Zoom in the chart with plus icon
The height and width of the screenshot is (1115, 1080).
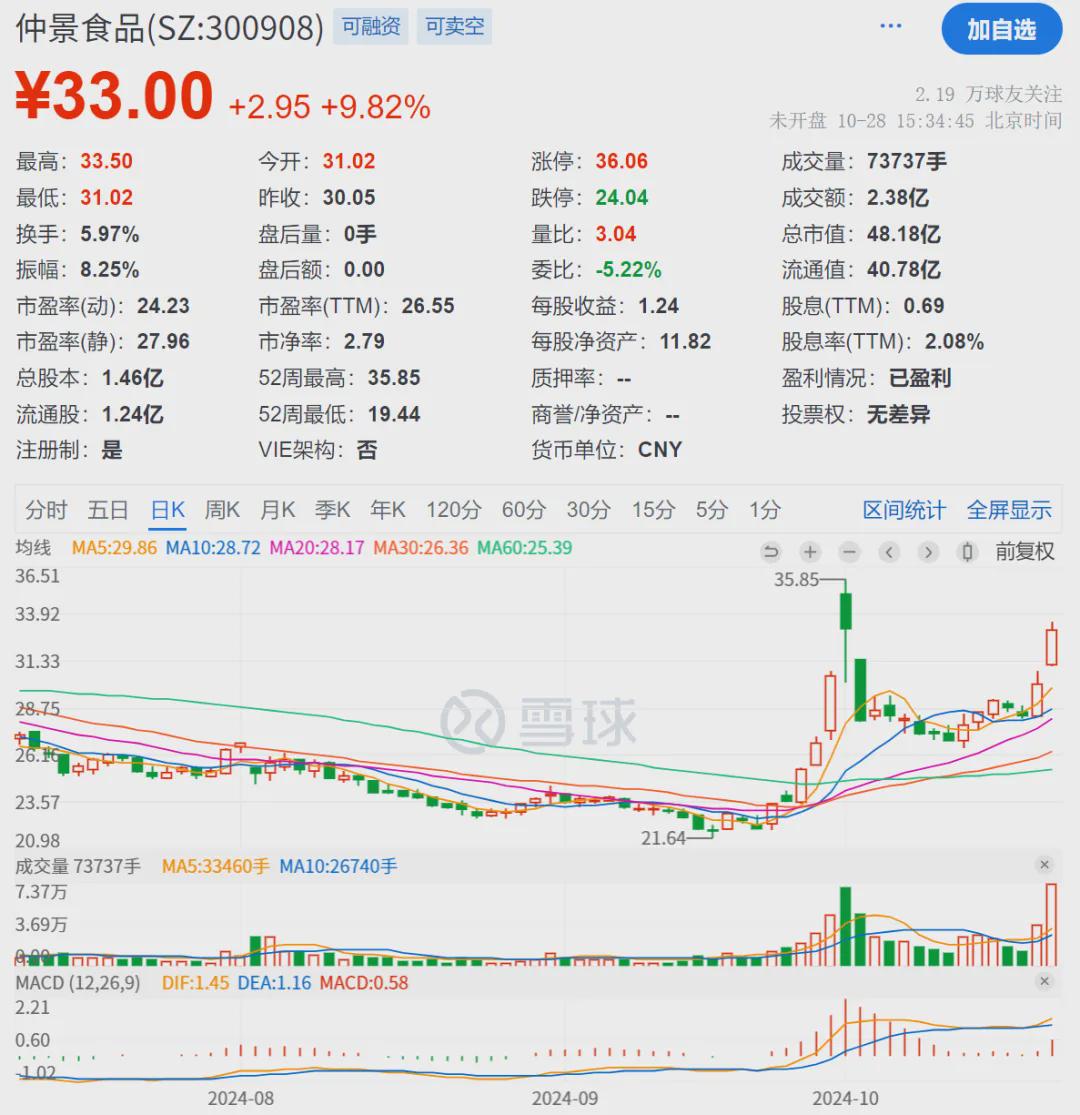[810, 552]
